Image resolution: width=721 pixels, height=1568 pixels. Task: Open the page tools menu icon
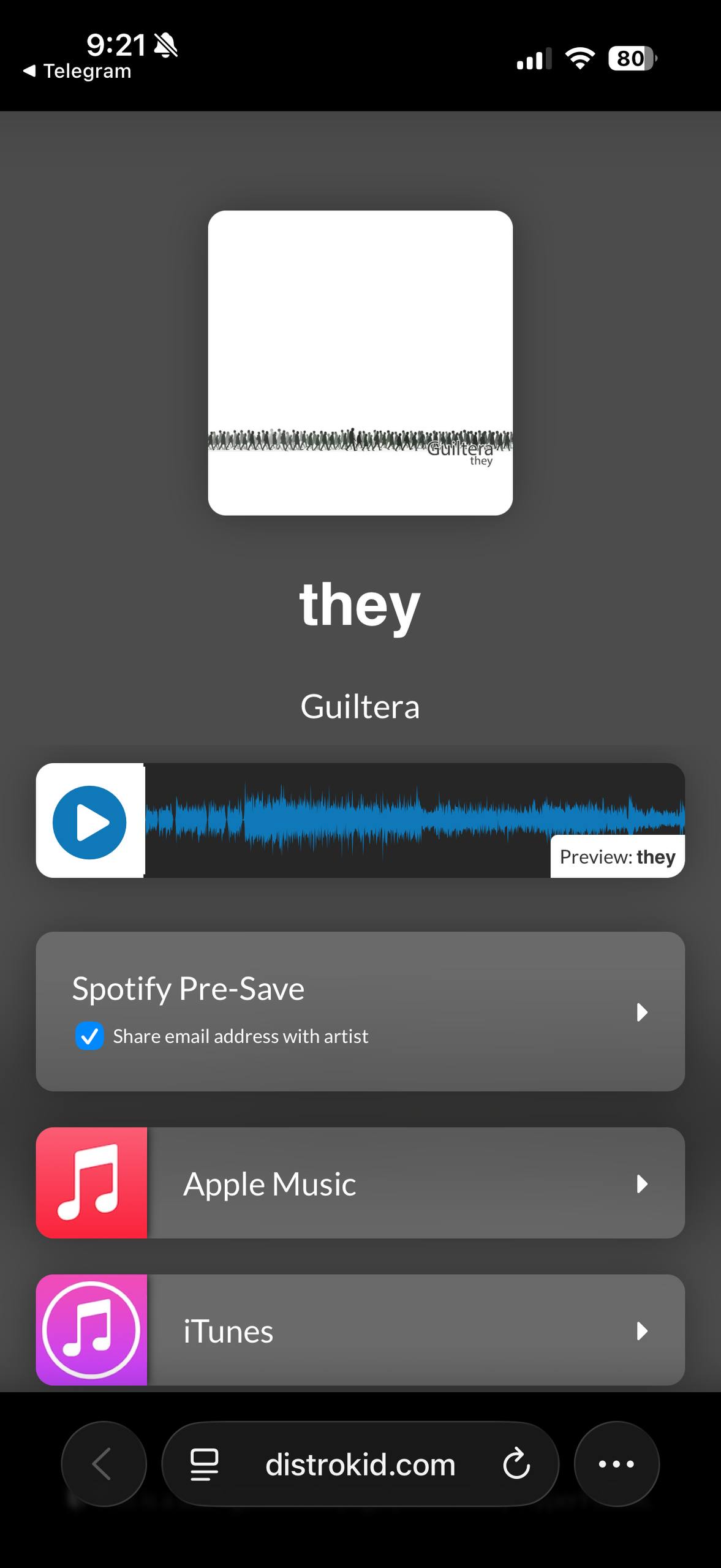[x=204, y=1465]
